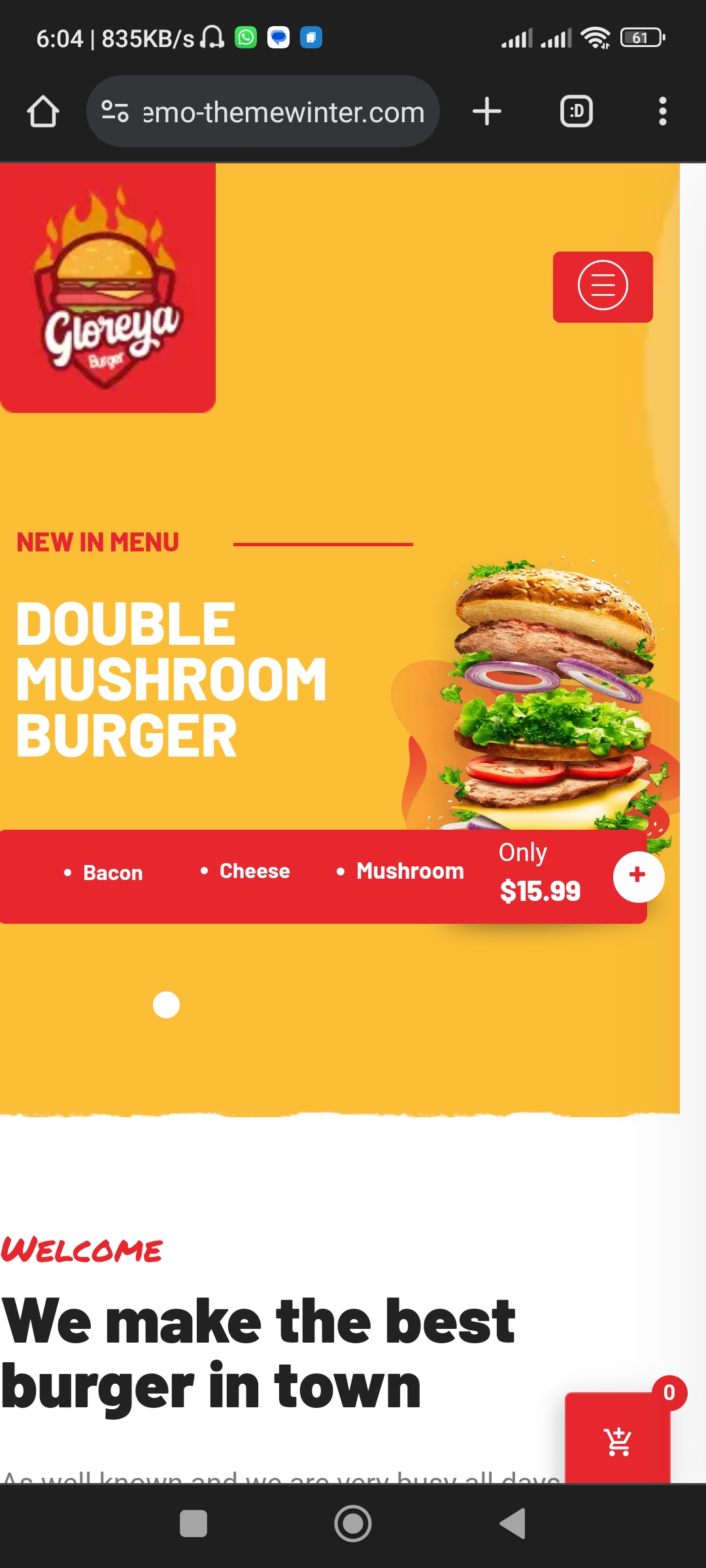The image size is (706, 1568).
Task: Open the floating shopping cart
Action: click(618, 1441)
